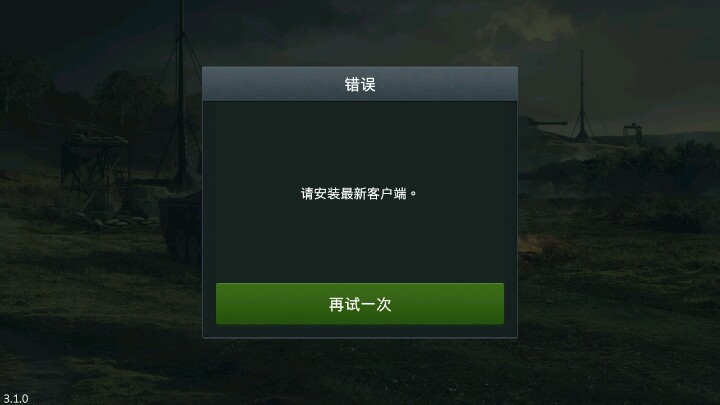Tap the green 再试一次 retry button

tap(360, 304)
